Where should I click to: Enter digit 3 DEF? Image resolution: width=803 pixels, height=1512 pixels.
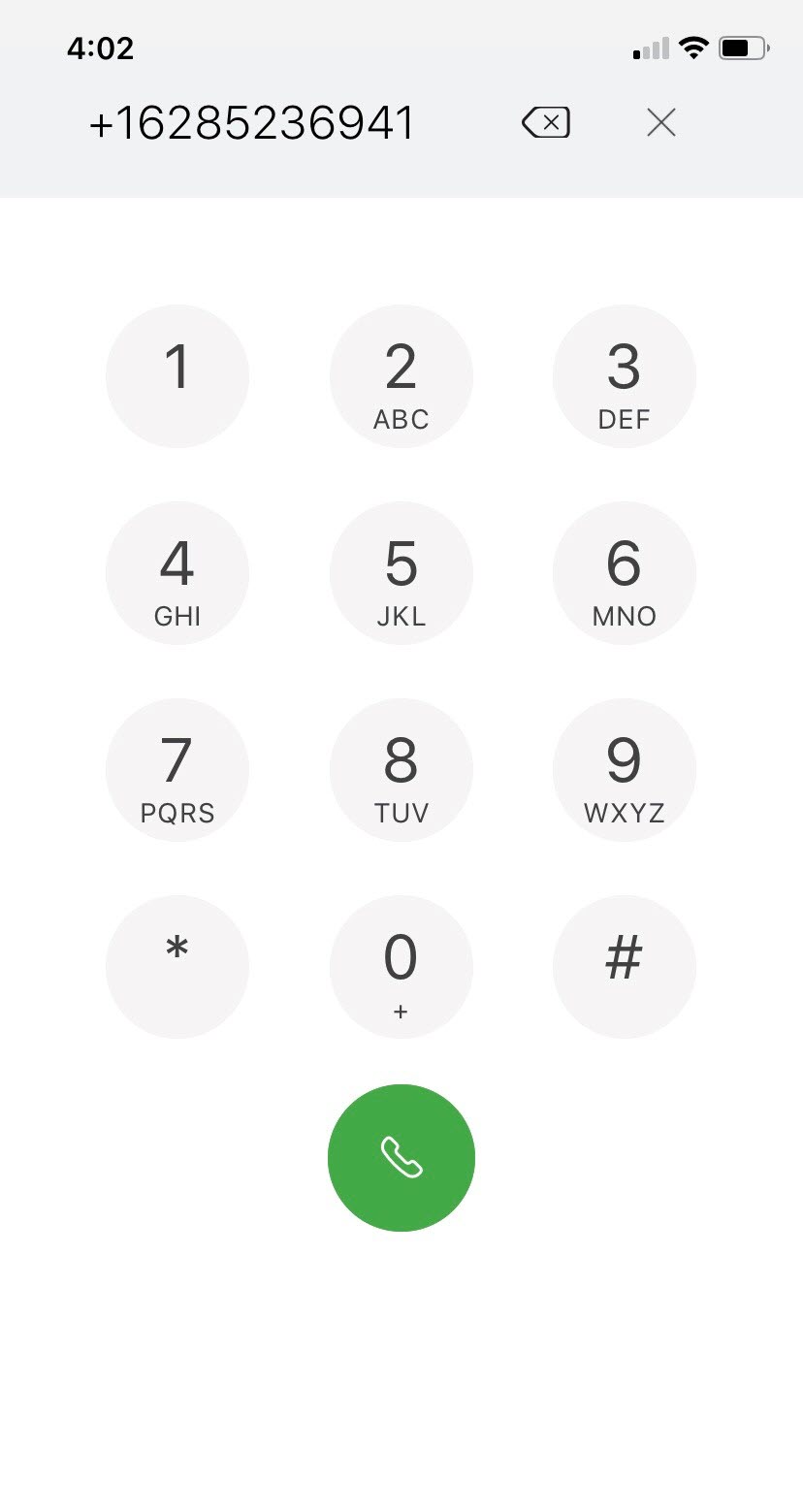(624, 376)
